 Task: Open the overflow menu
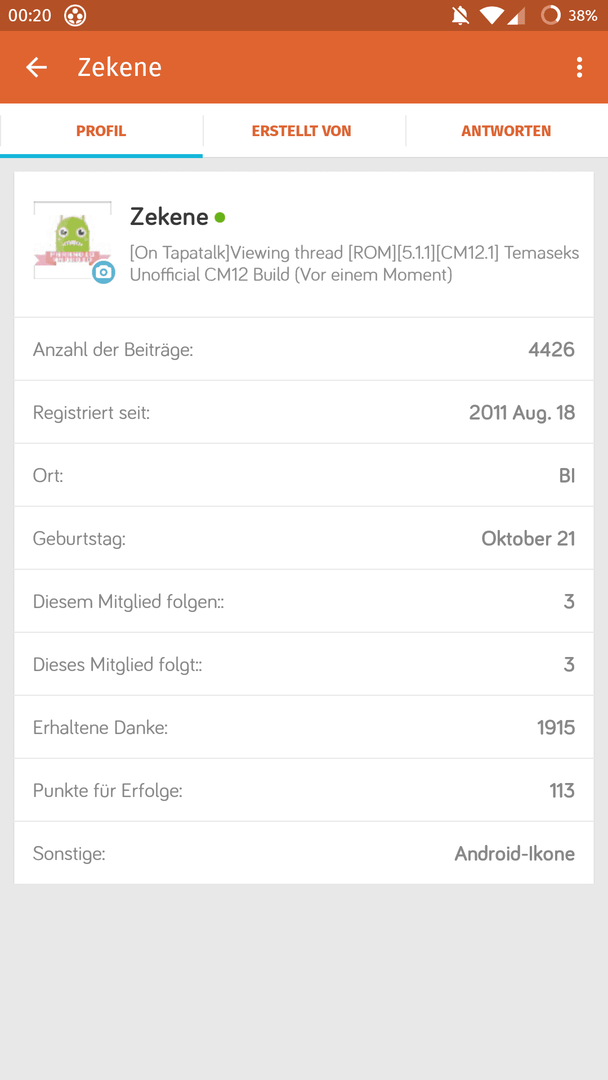(579, 67)
